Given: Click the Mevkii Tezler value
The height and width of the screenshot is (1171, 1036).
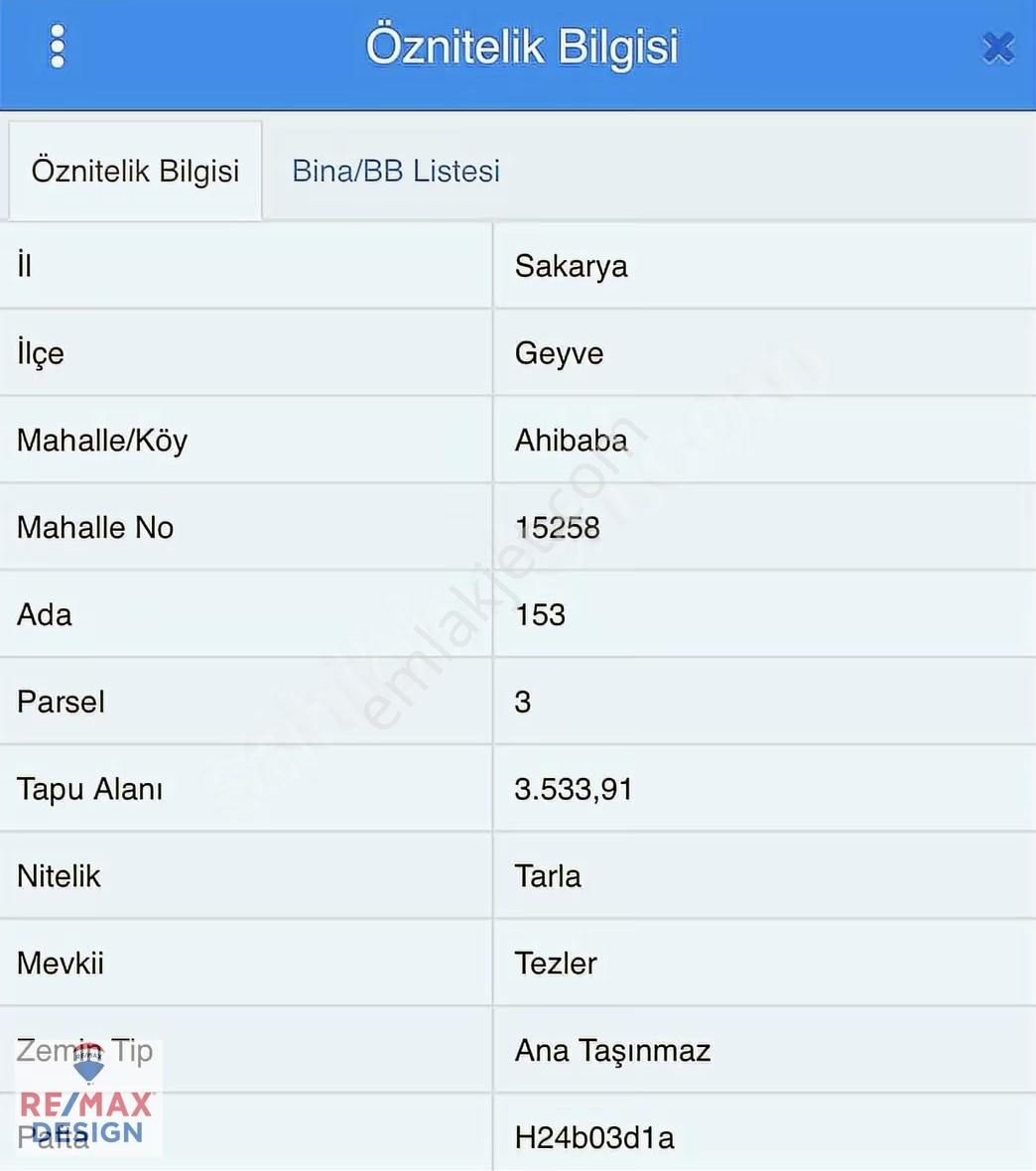Looking at the screenshot, I should pyautogui.click(x=556, y=964).
